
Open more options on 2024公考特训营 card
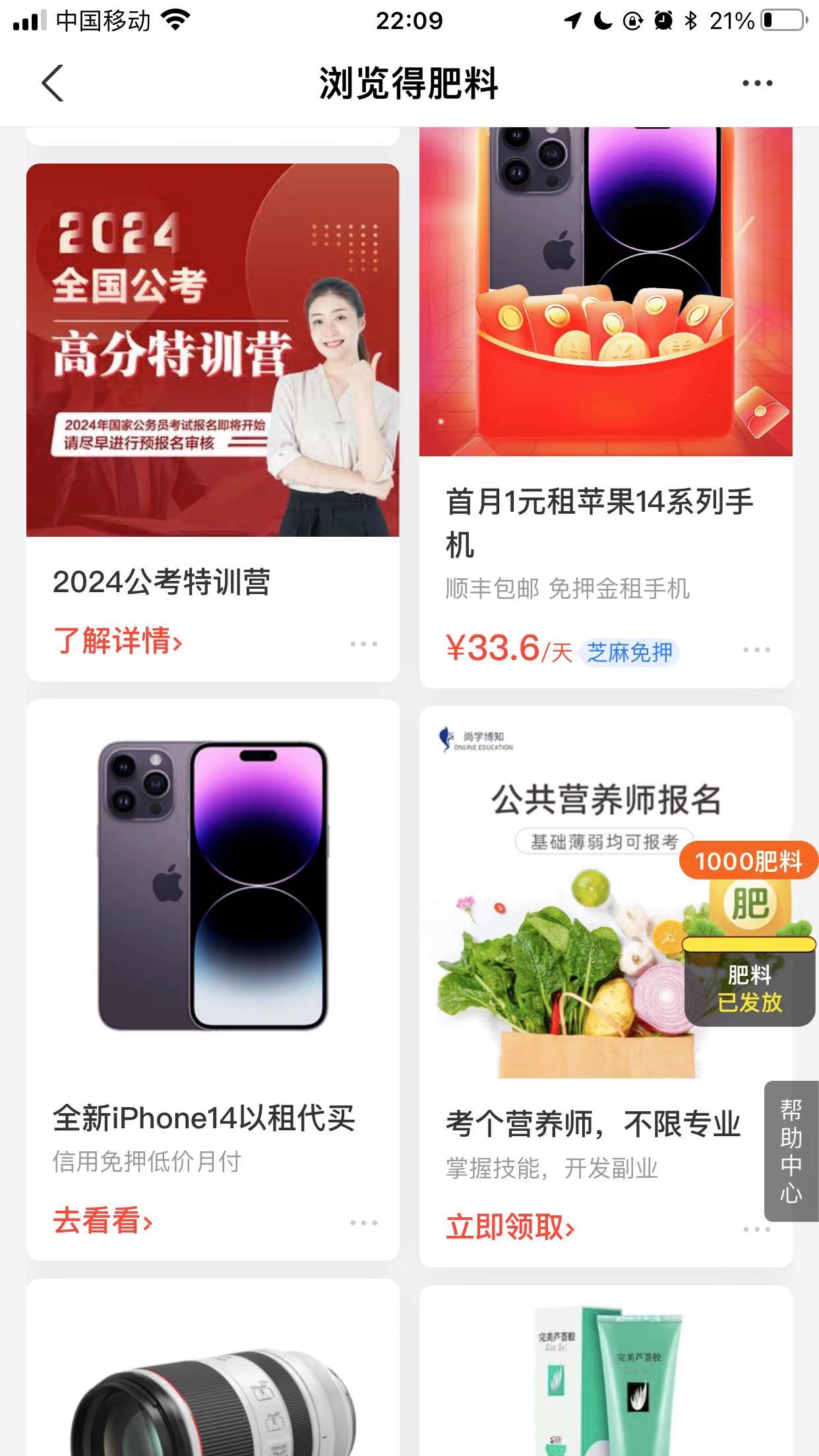coord(363,644)
